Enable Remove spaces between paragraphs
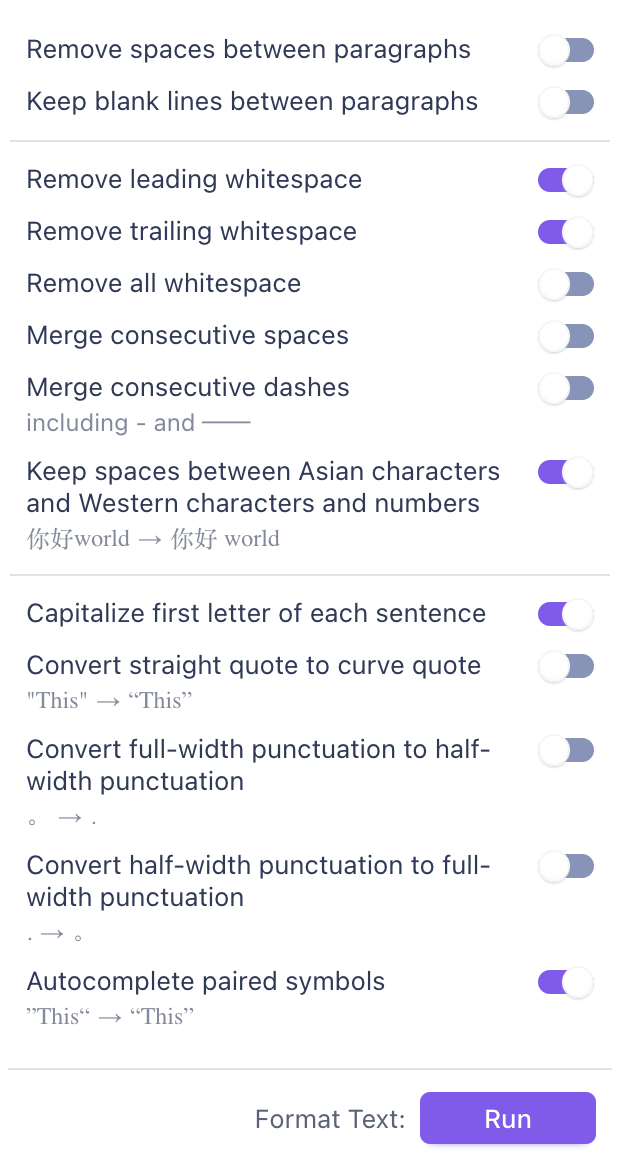 [566, 51]
